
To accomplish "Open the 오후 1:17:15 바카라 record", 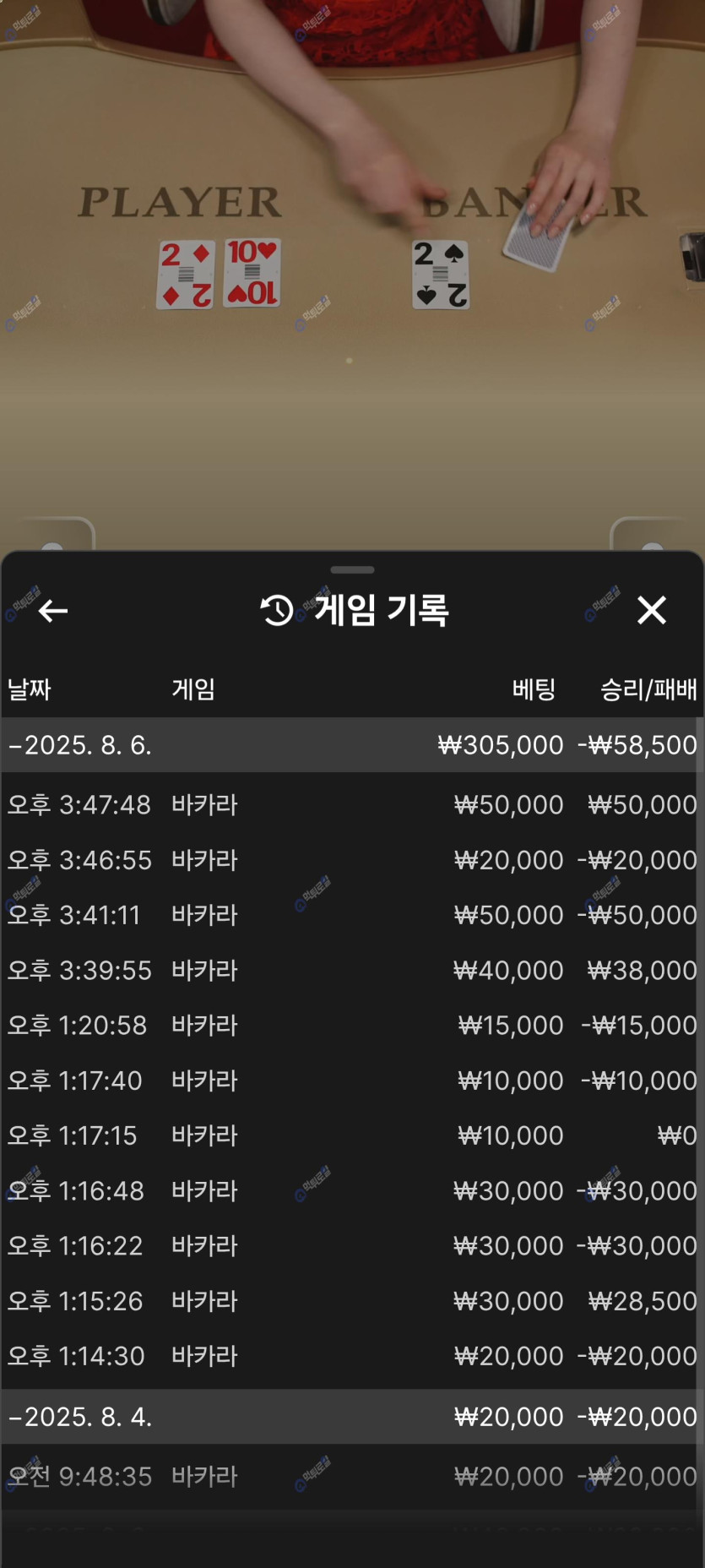I will (x=350, y=1135).
